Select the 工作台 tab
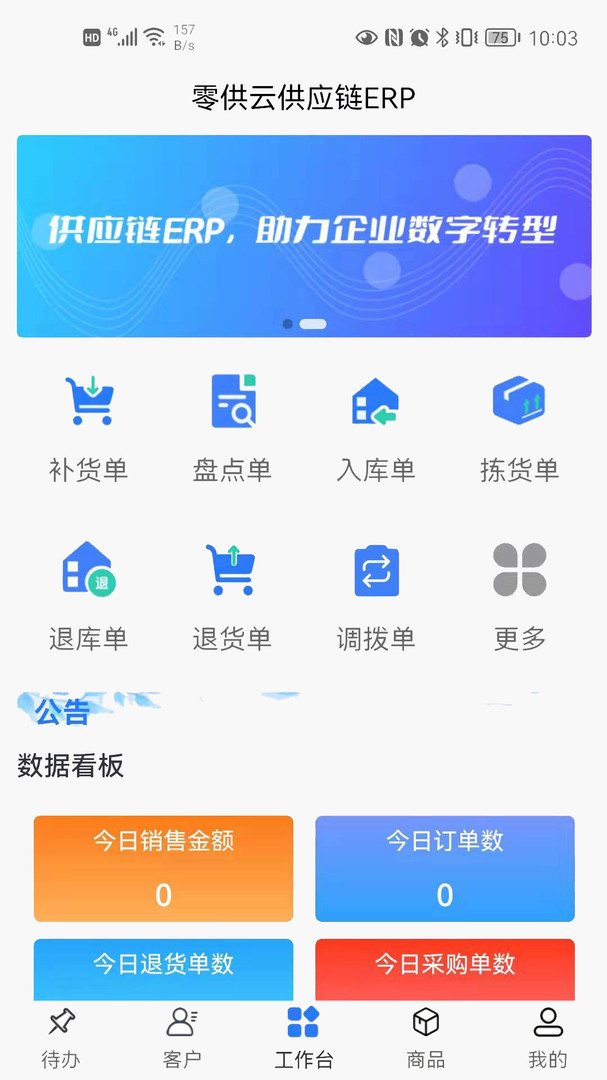The image size is (607, 1080). point(303,1038)
